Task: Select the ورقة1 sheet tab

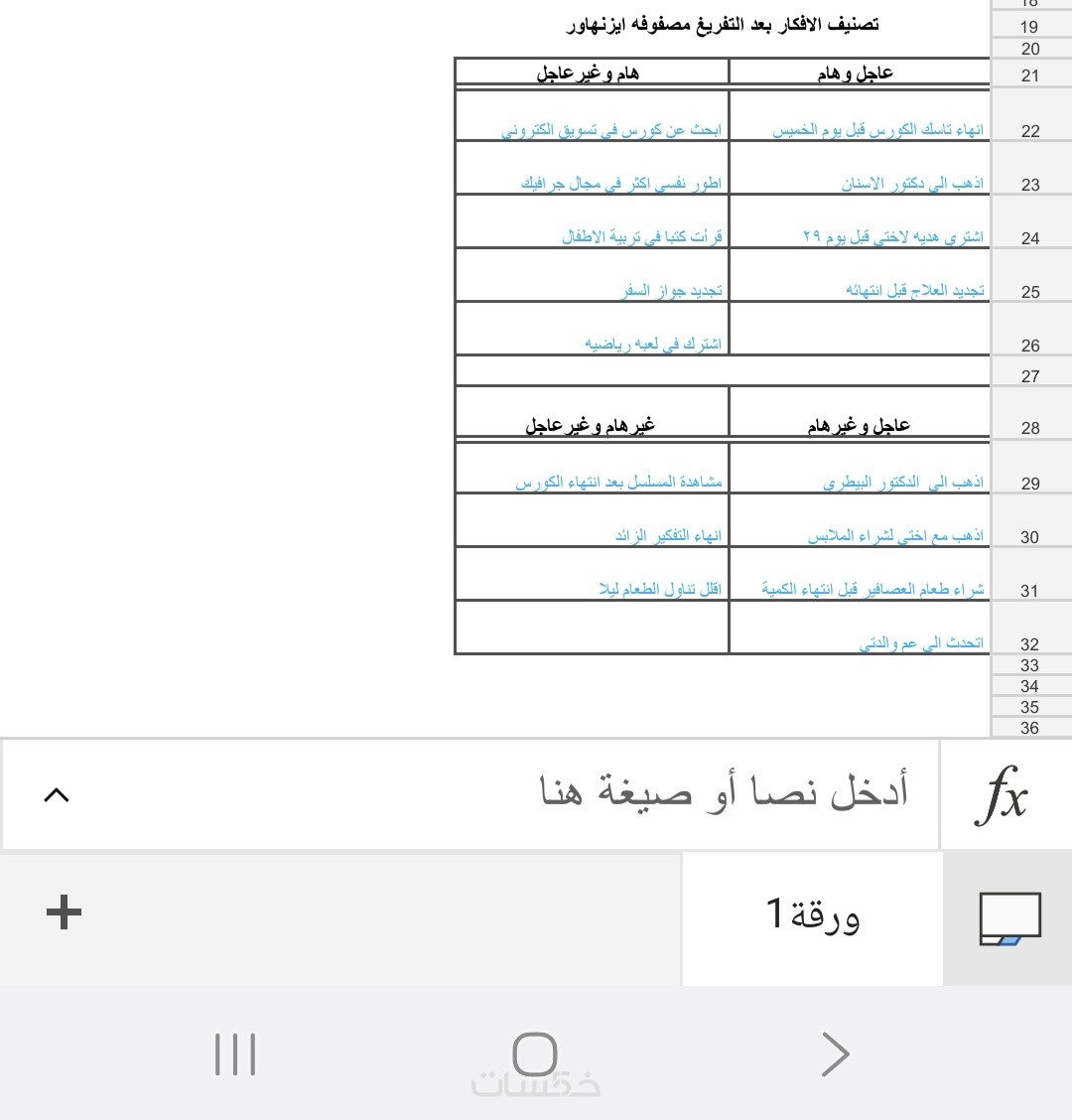Action: [x=812, y=914]
